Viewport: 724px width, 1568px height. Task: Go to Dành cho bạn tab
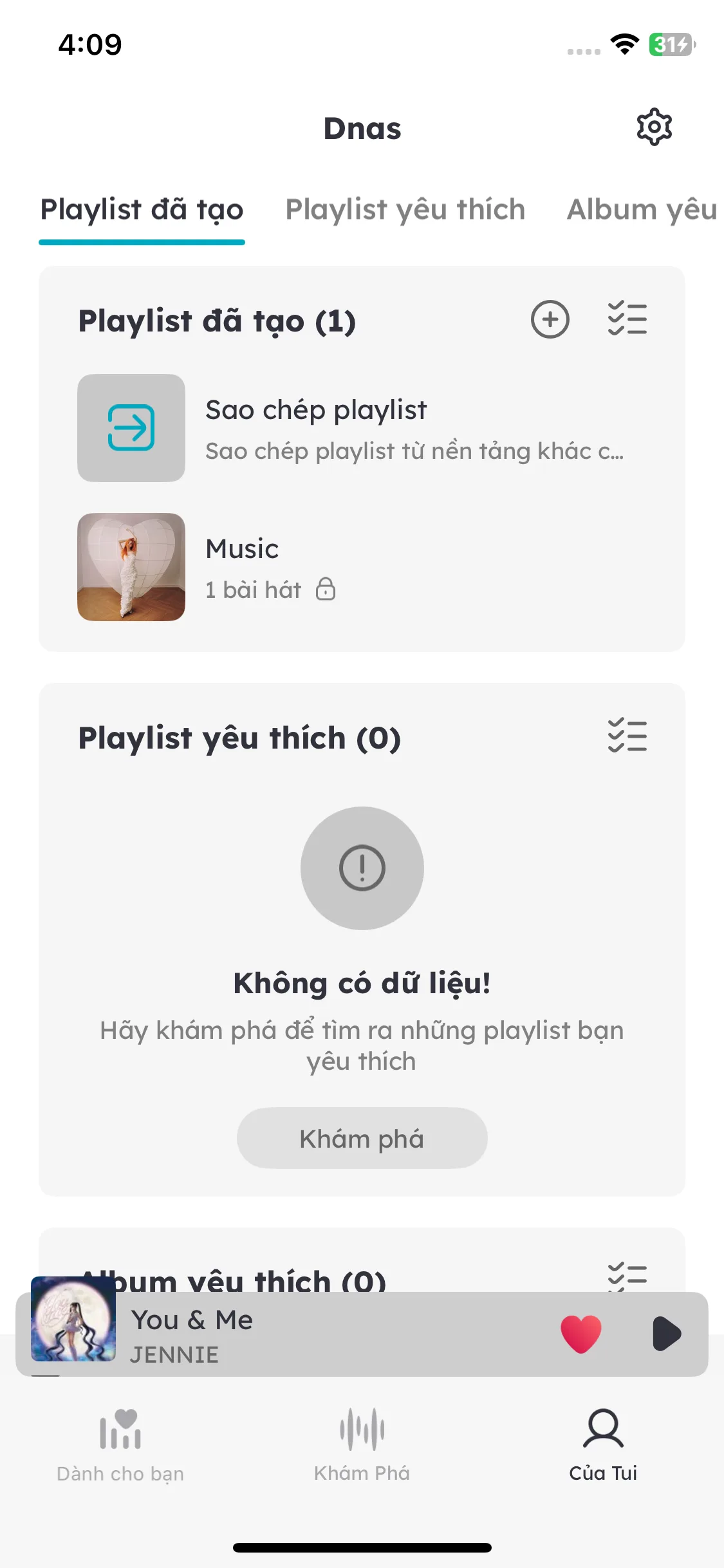120,1444
